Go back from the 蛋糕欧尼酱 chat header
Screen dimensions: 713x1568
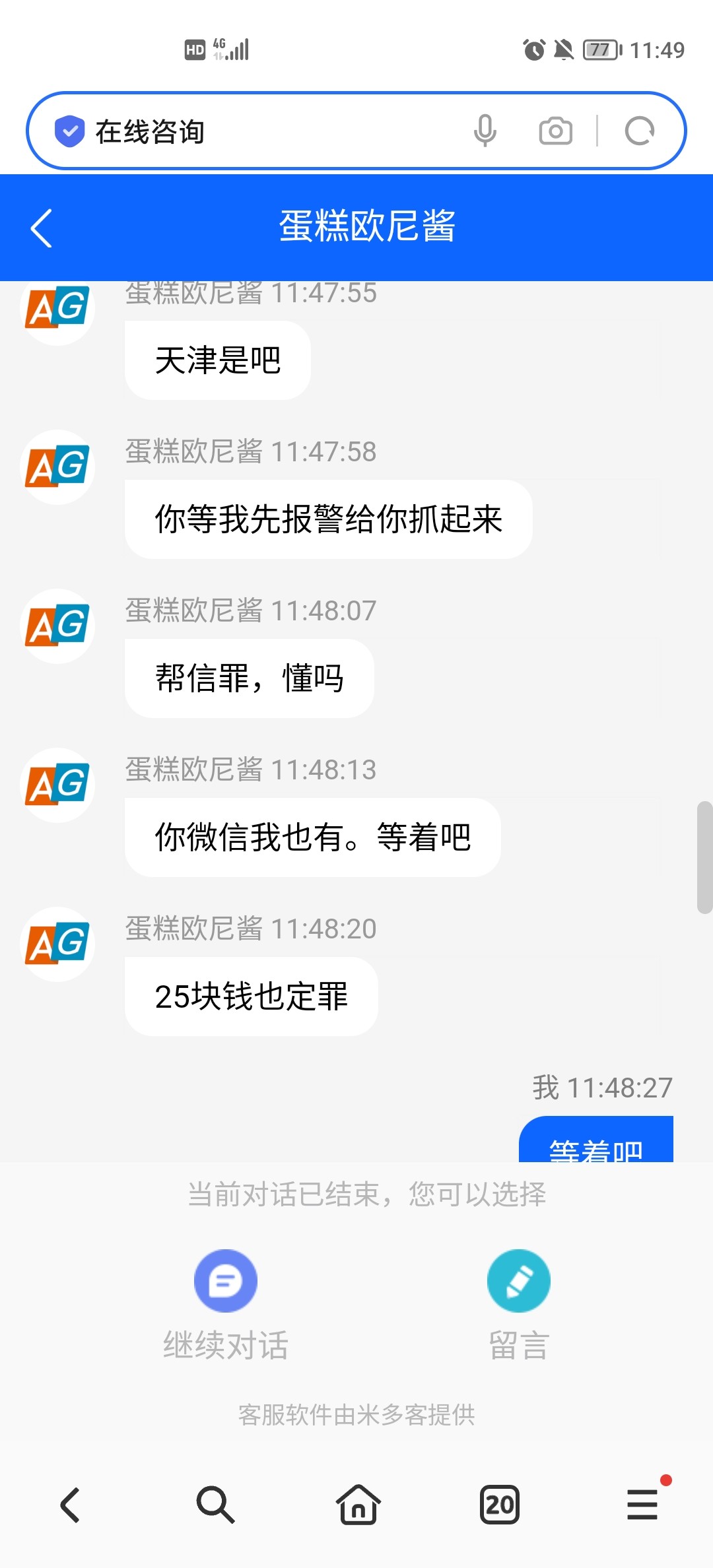tap(42, 228)
